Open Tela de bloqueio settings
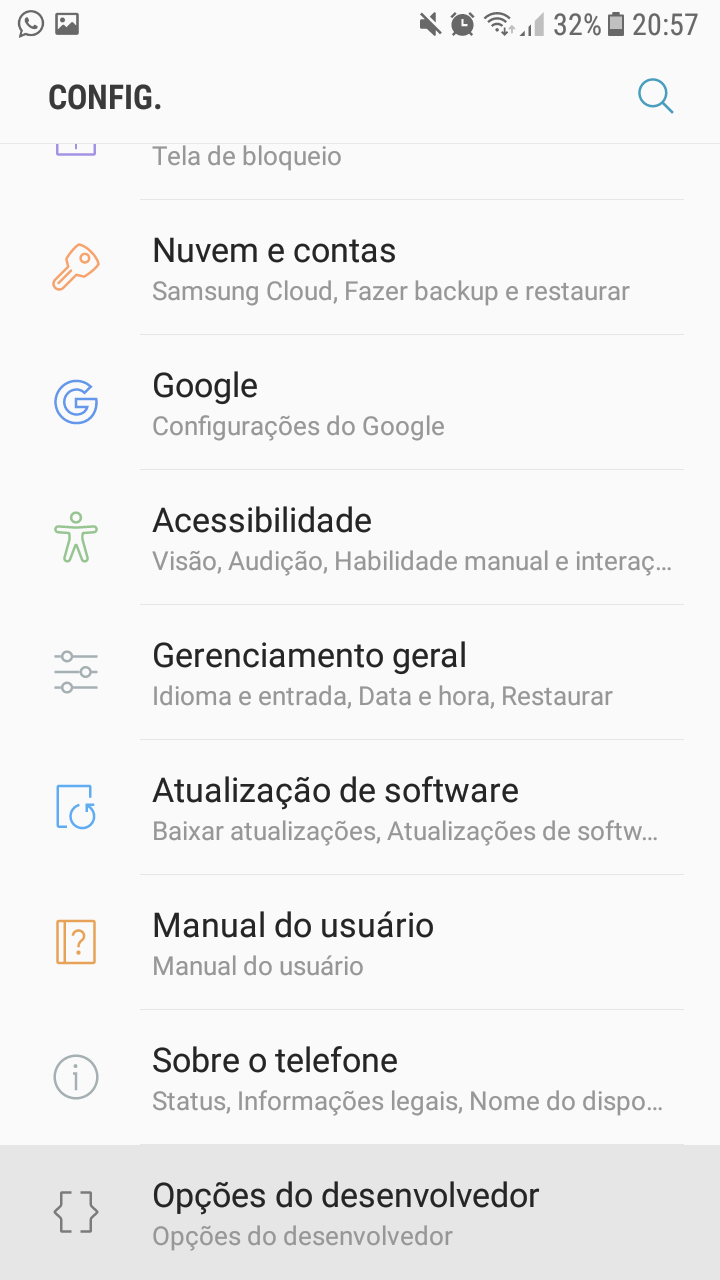Image resolution: width=720 pixels, height=1280 pixels. point(247,158)
